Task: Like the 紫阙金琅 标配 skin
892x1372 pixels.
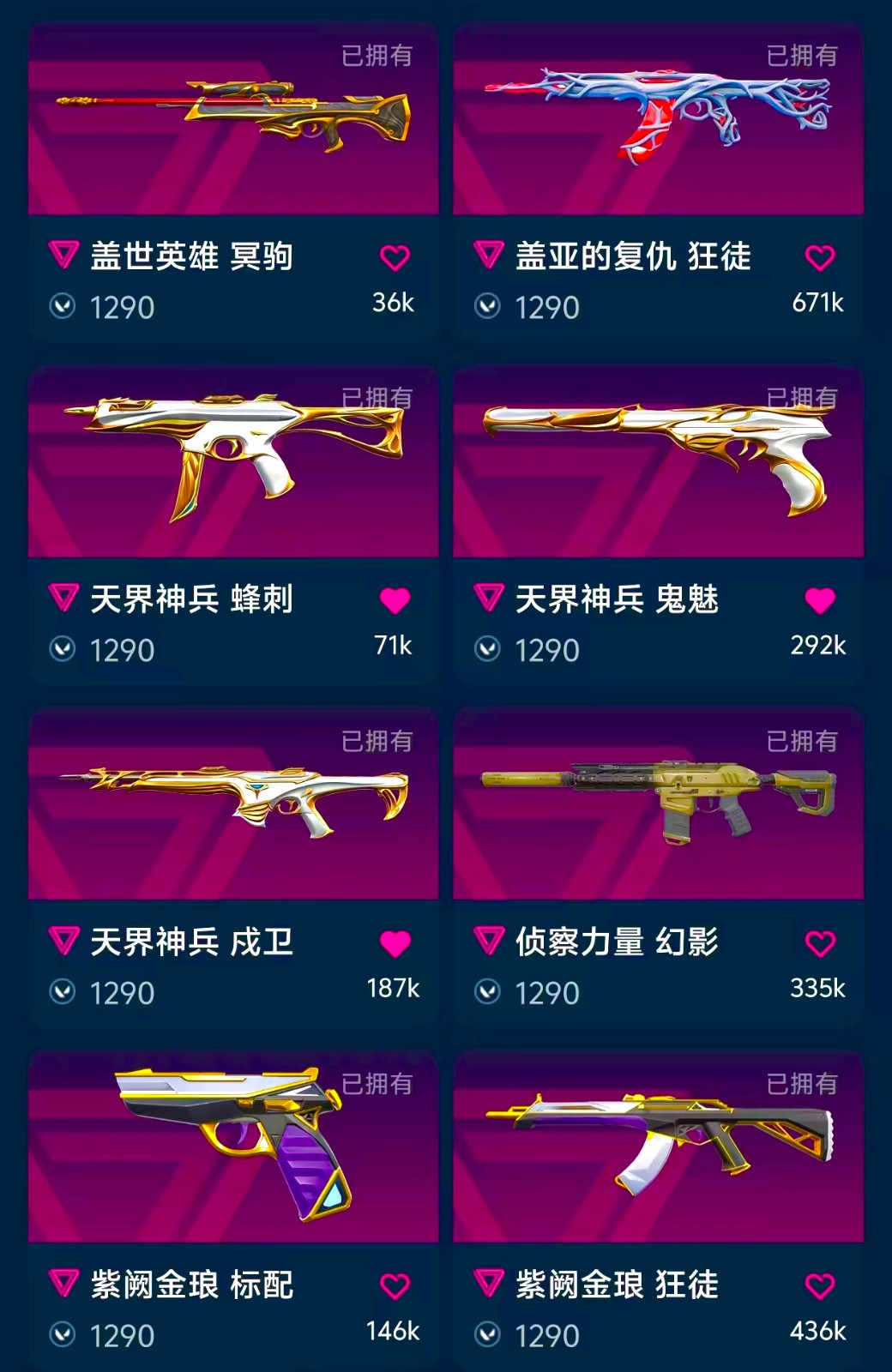Action: pyautogui.click(x=395, y=1286)
